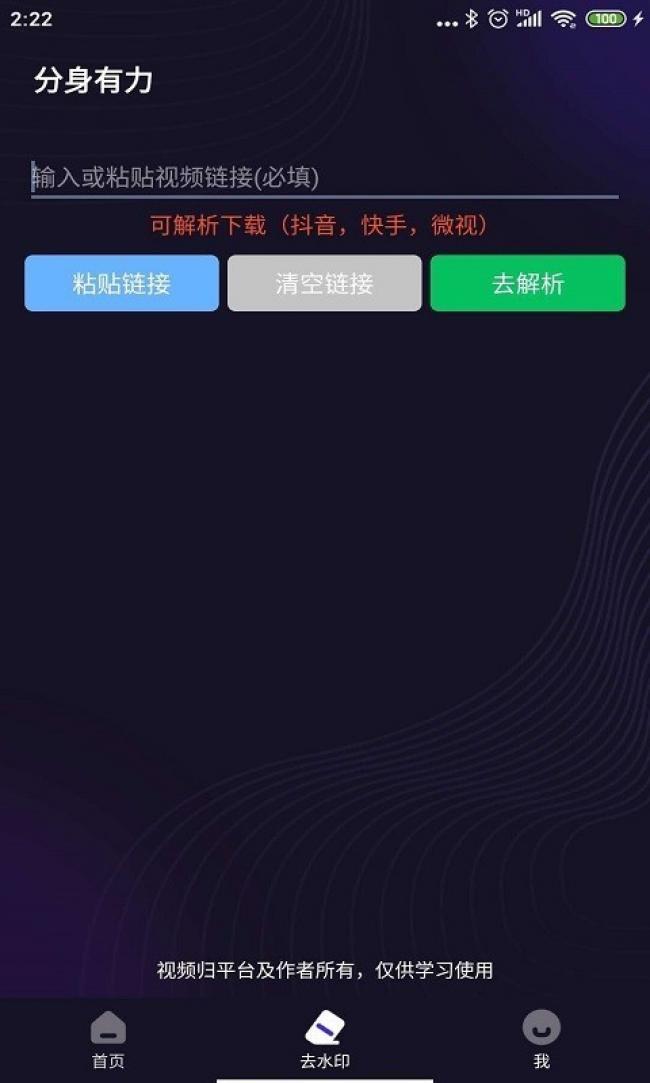This screenshot has height=1083, width=650.
Task: Open the 我 profile tab
Action: point(541,1040)
